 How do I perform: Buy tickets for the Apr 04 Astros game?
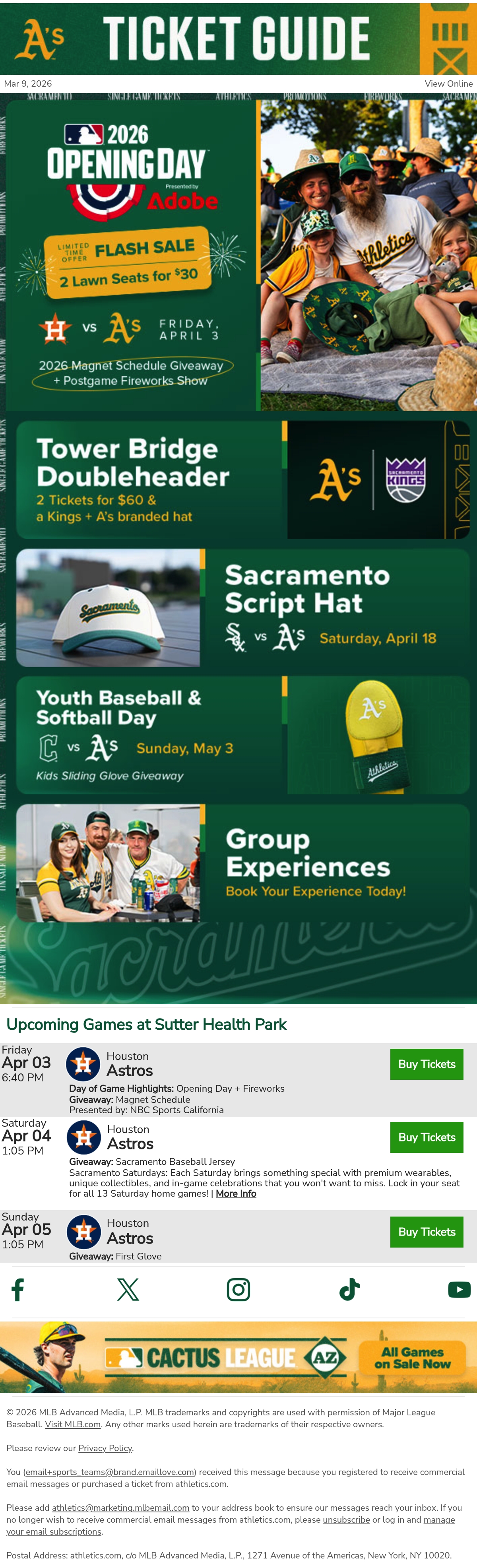pyautogui.click(x=427, y=1137)
